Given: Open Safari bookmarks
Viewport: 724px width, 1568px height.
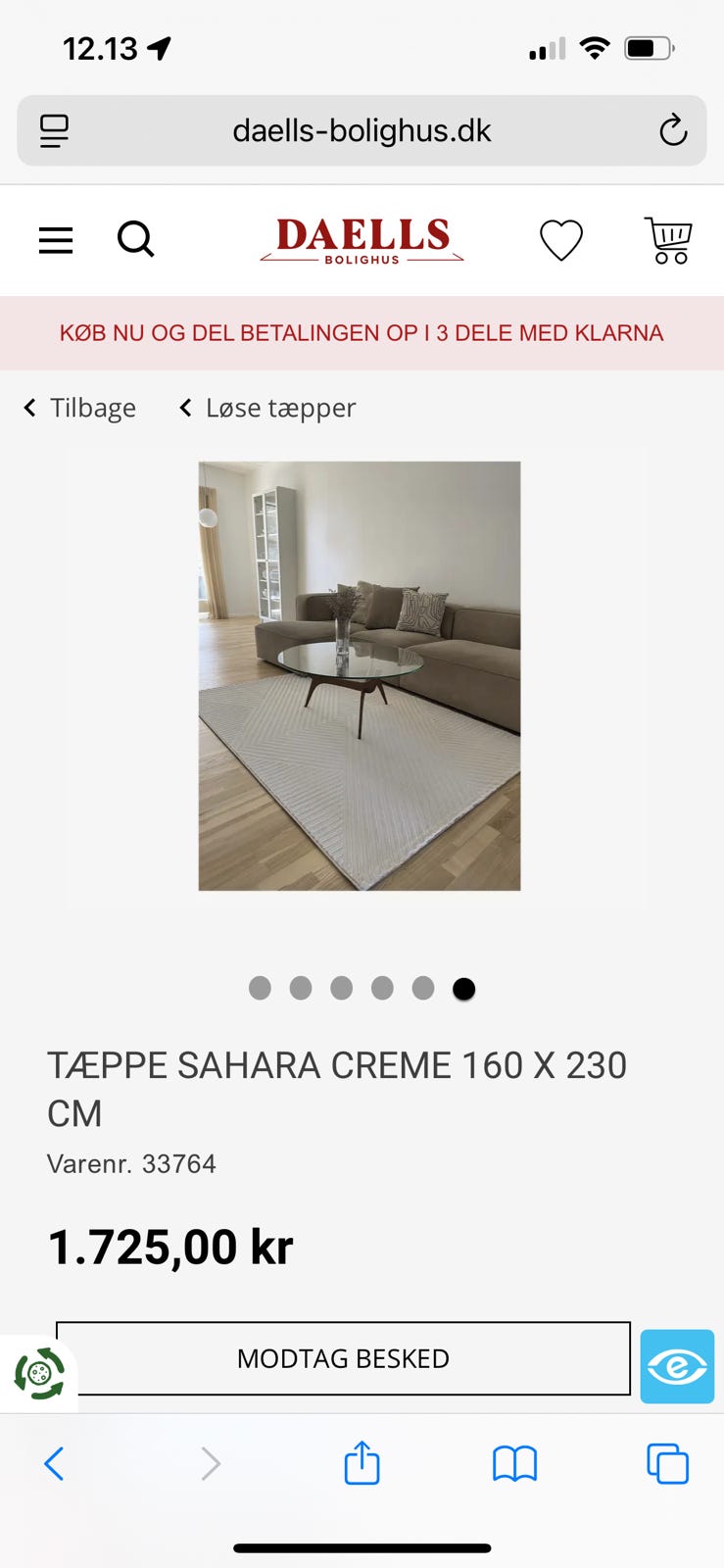Looking at the screenshot, I should point(514,1463).
